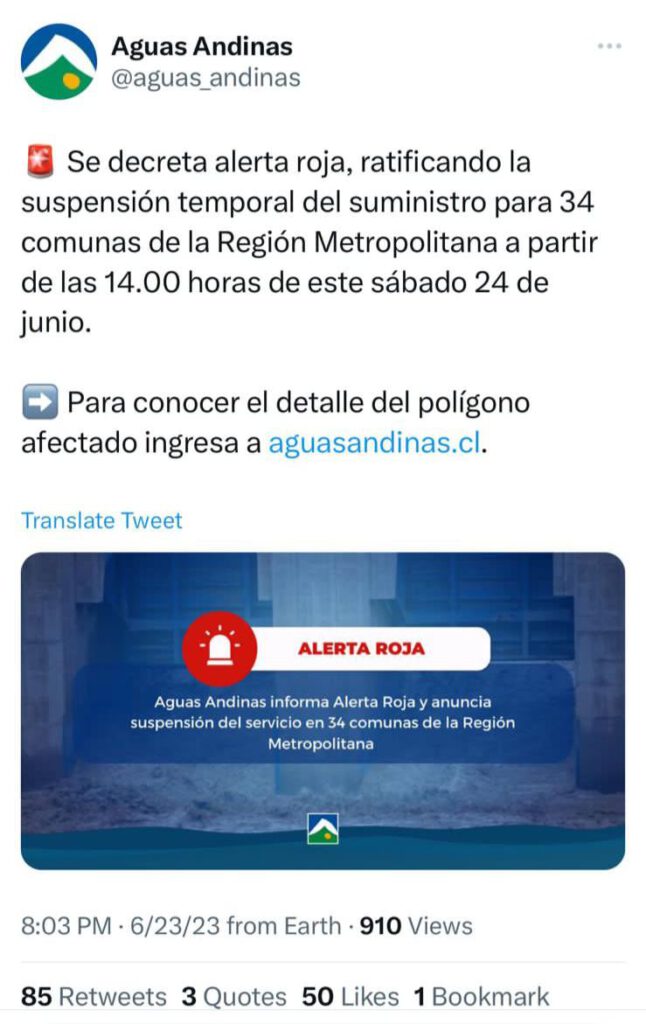
Task: View the 3 Quotes
Action: coord(233,996)
